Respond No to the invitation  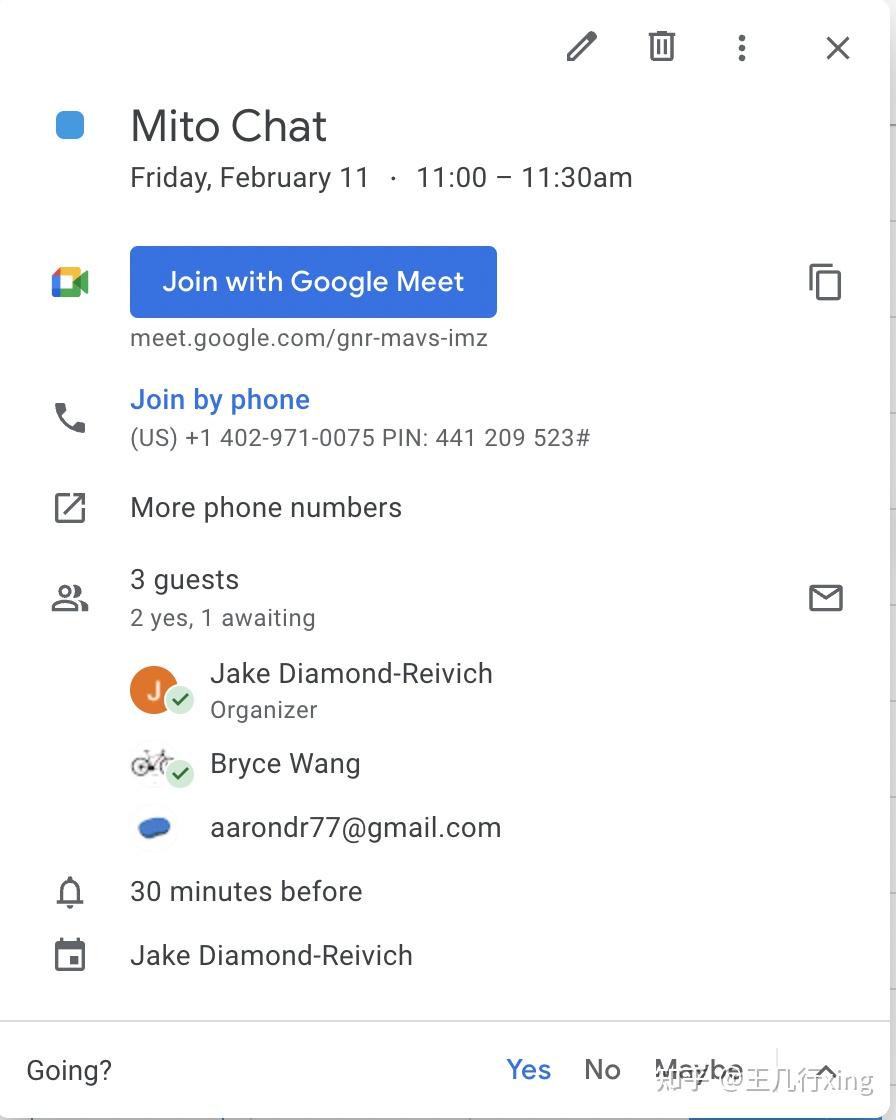coord(602,1070)
